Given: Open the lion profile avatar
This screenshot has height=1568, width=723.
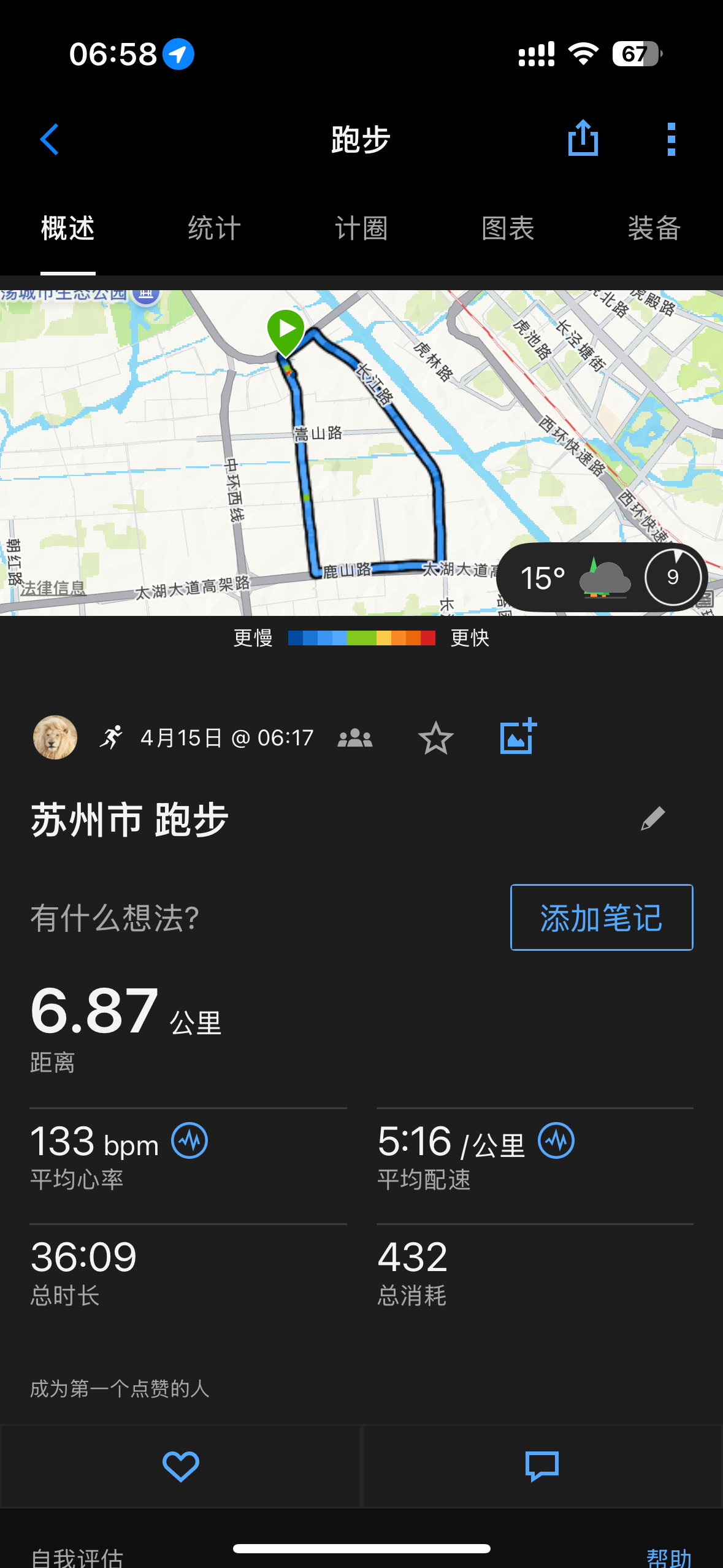Looking at the screenshot, I should pyautogui.click(x=55, y=737).
